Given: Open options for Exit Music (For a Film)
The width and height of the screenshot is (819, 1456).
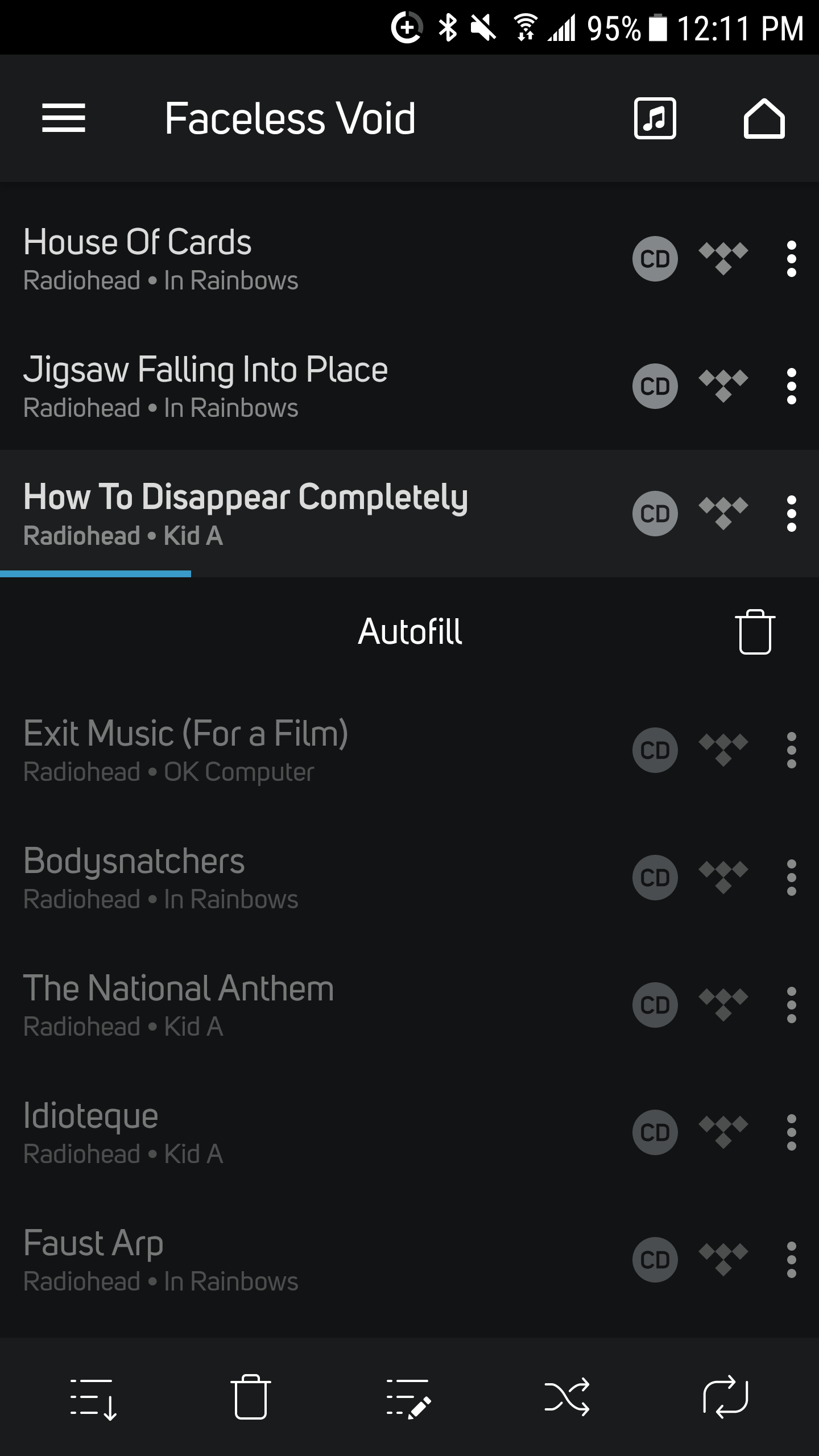Looking at the screenshot, I should coord(791,750).
